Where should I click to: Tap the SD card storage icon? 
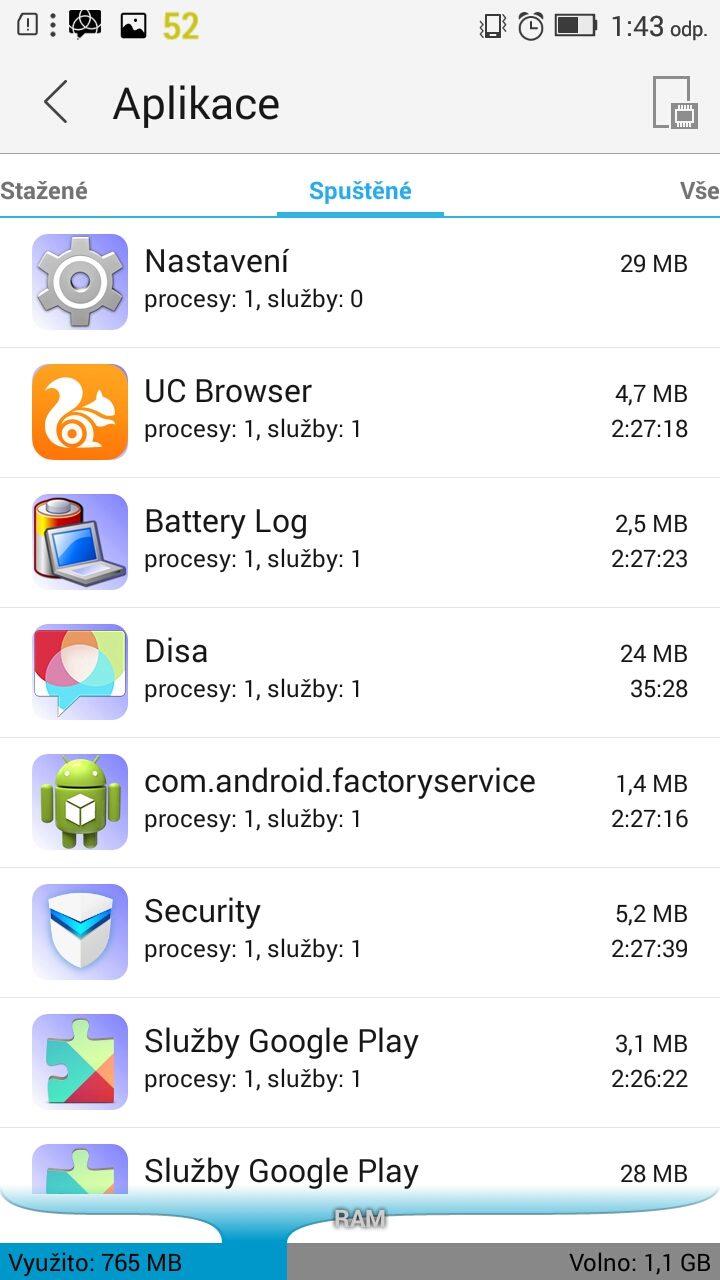(x=674, y=102)
